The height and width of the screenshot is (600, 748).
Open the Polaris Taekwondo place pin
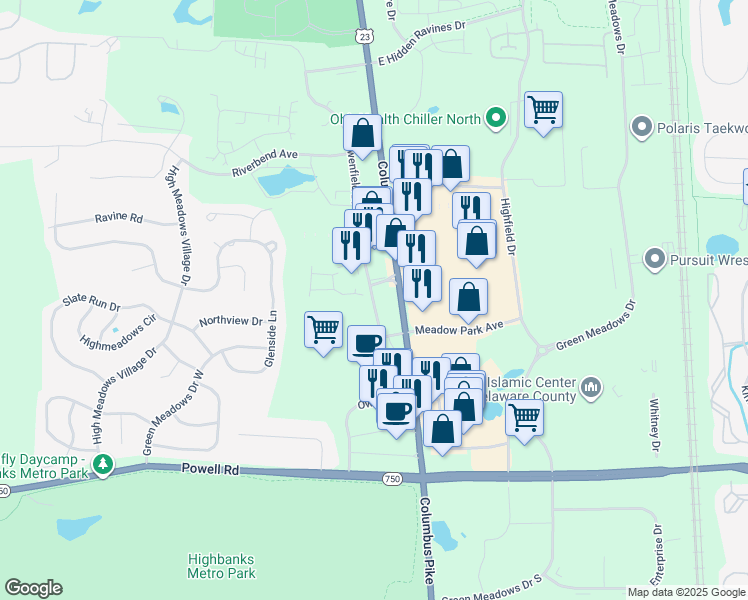[642, 127]
